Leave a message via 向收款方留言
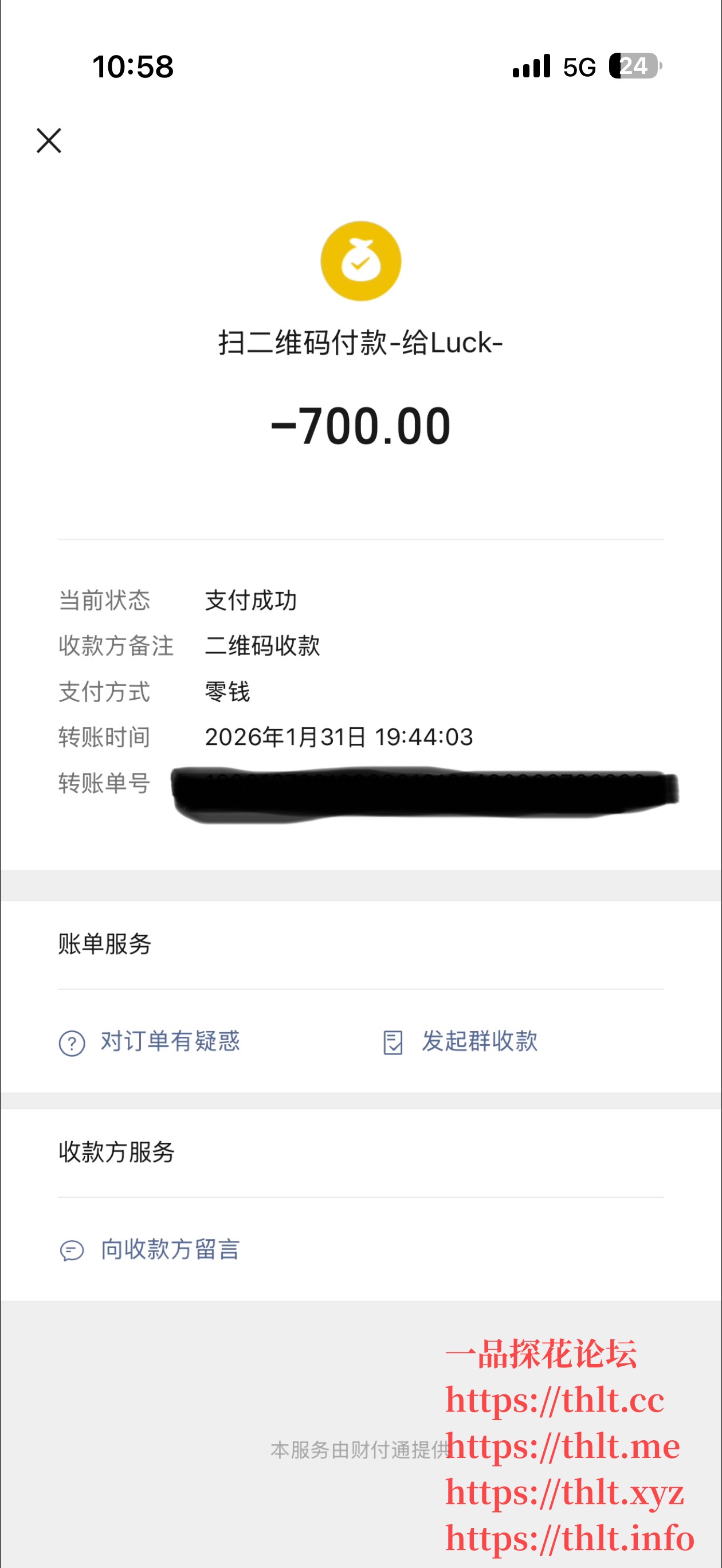This screenshot has width=722, height=1568. [x=150, y=1250]
